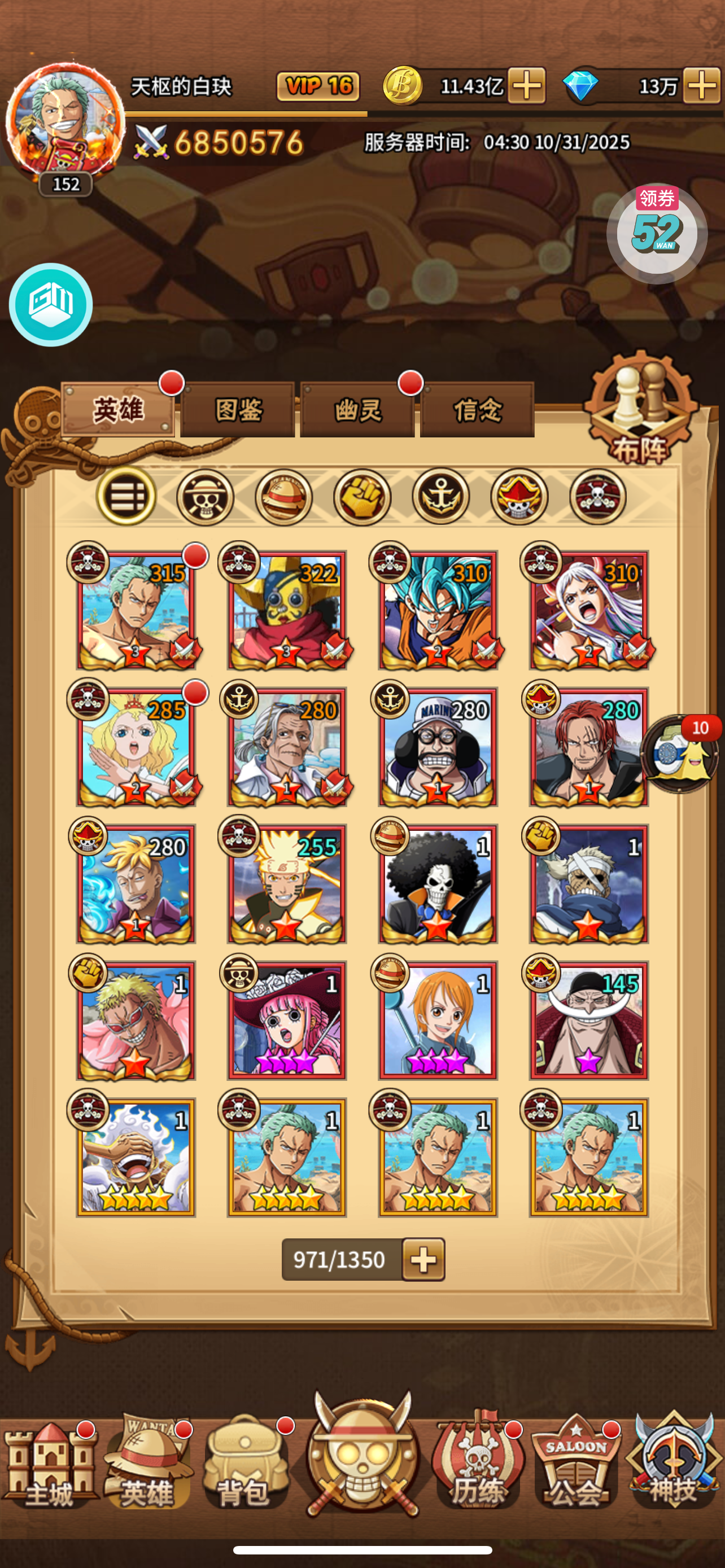
Task: Add more gold coins
Action: [527, 86]
